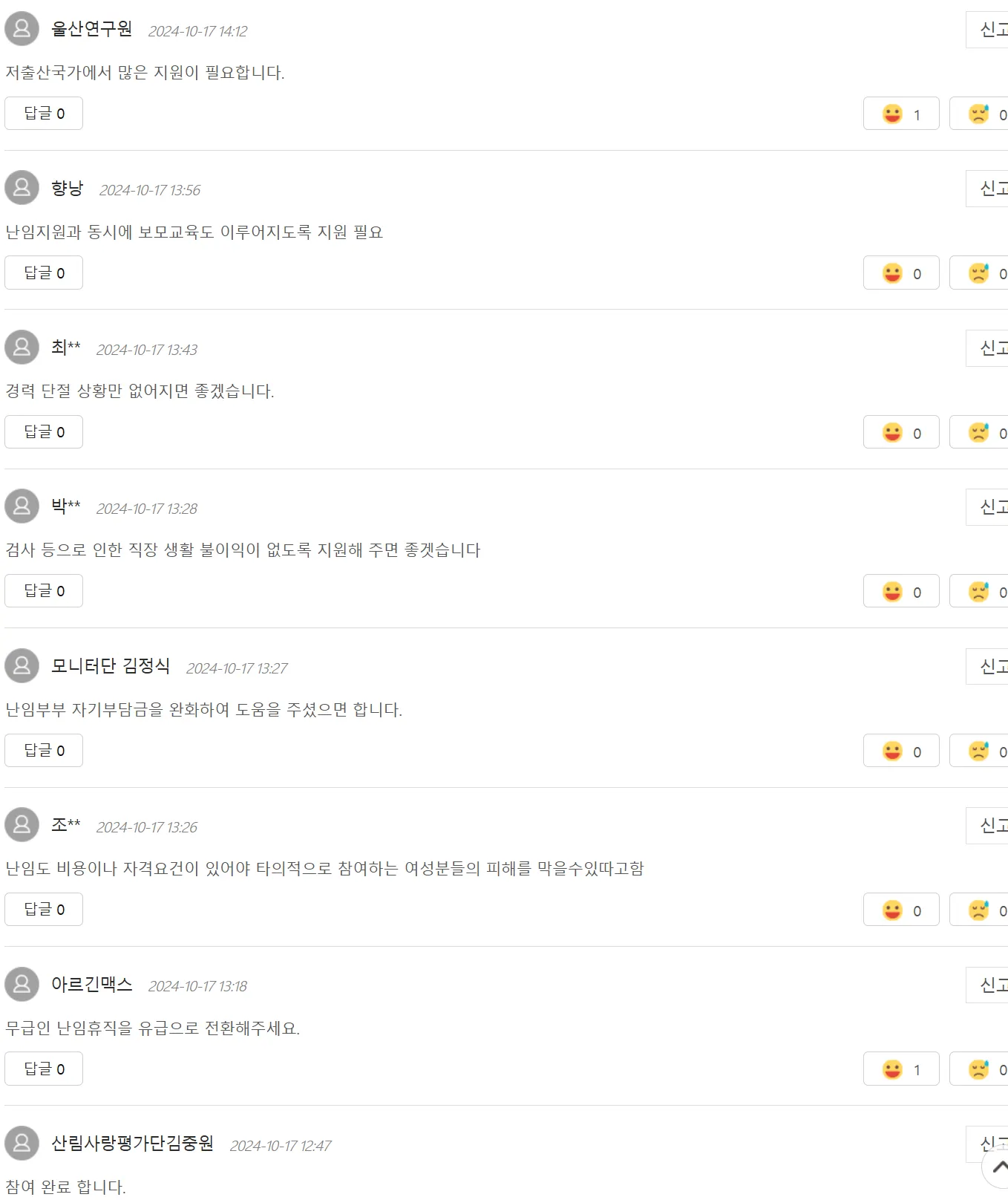Open replies under 아르긴맥스's comment
1008x1200 pixels.
click(44, 1069)
